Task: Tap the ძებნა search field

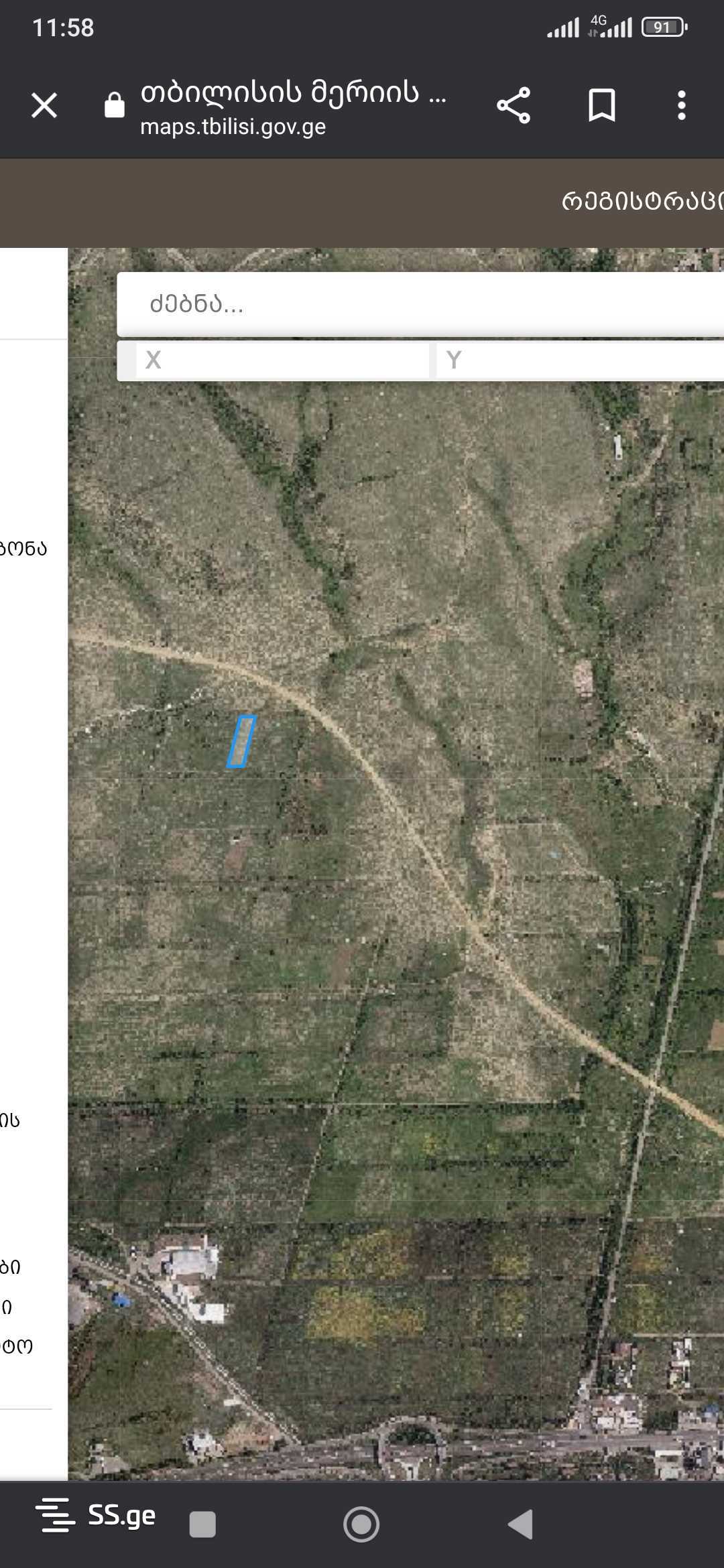Action: click(416, 304)
